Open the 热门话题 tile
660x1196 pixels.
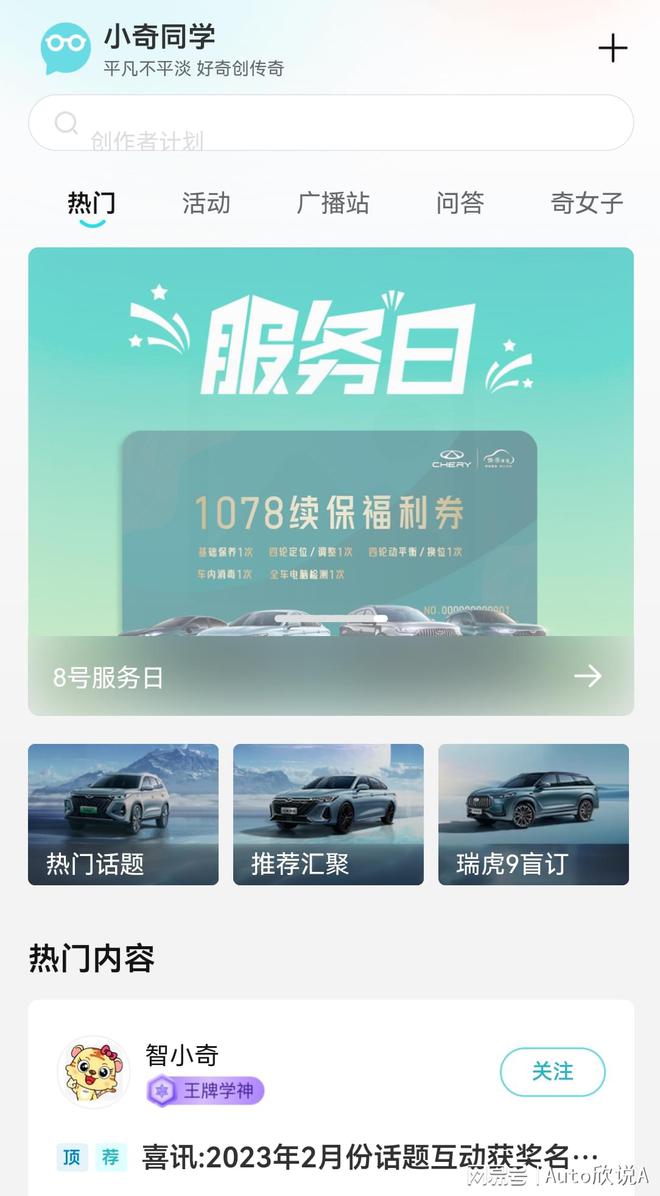[123, 814]
